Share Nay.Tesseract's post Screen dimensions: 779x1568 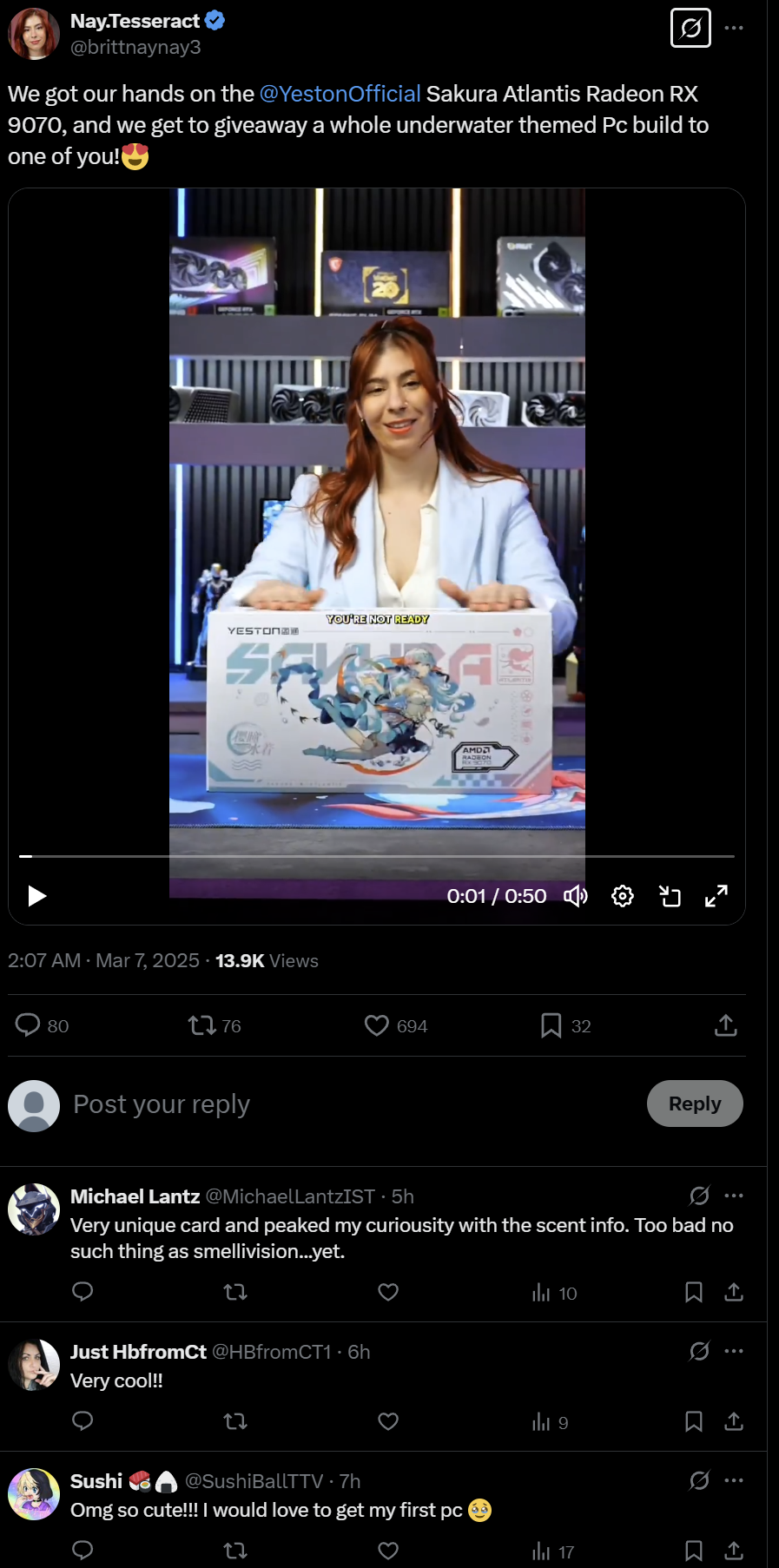pos(726,1025)
